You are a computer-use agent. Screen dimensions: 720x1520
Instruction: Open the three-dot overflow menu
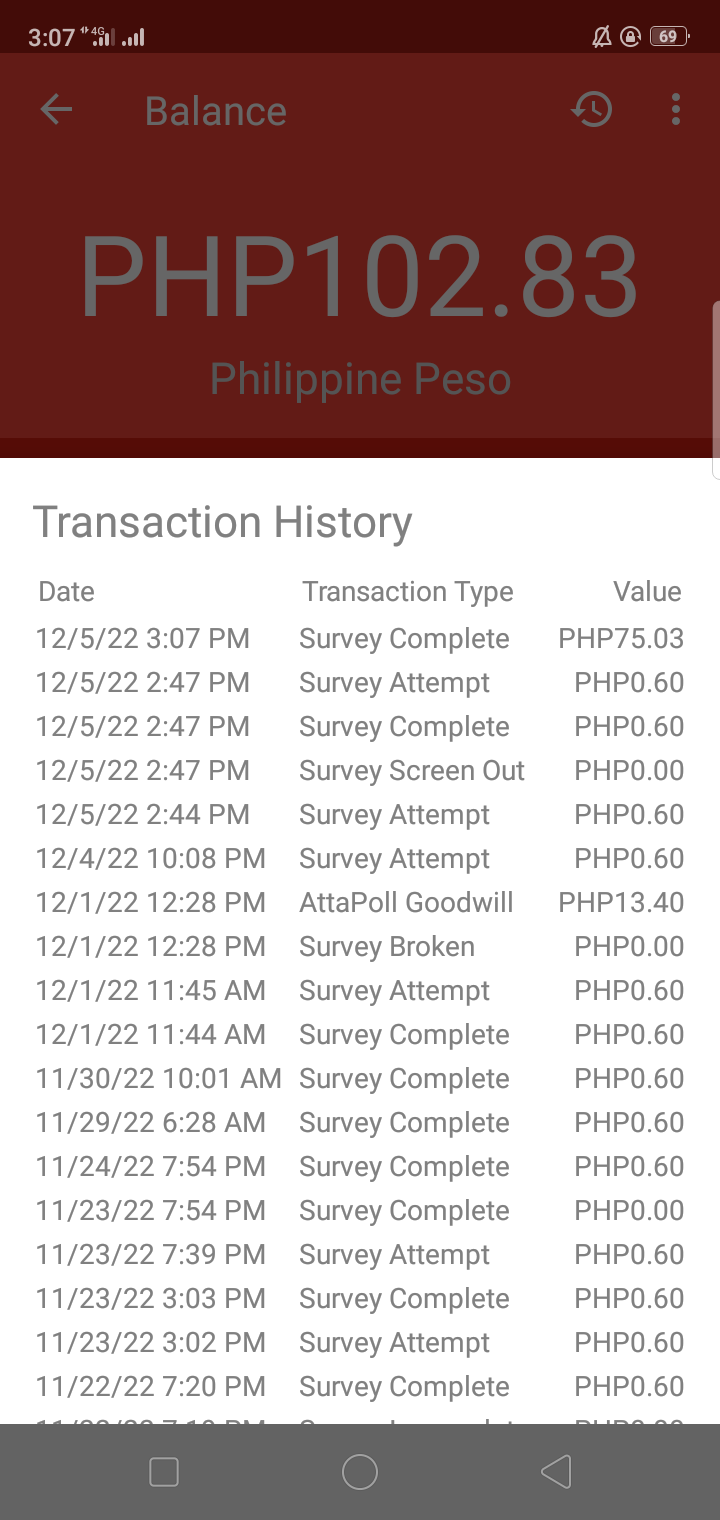(x=676, y=110)
